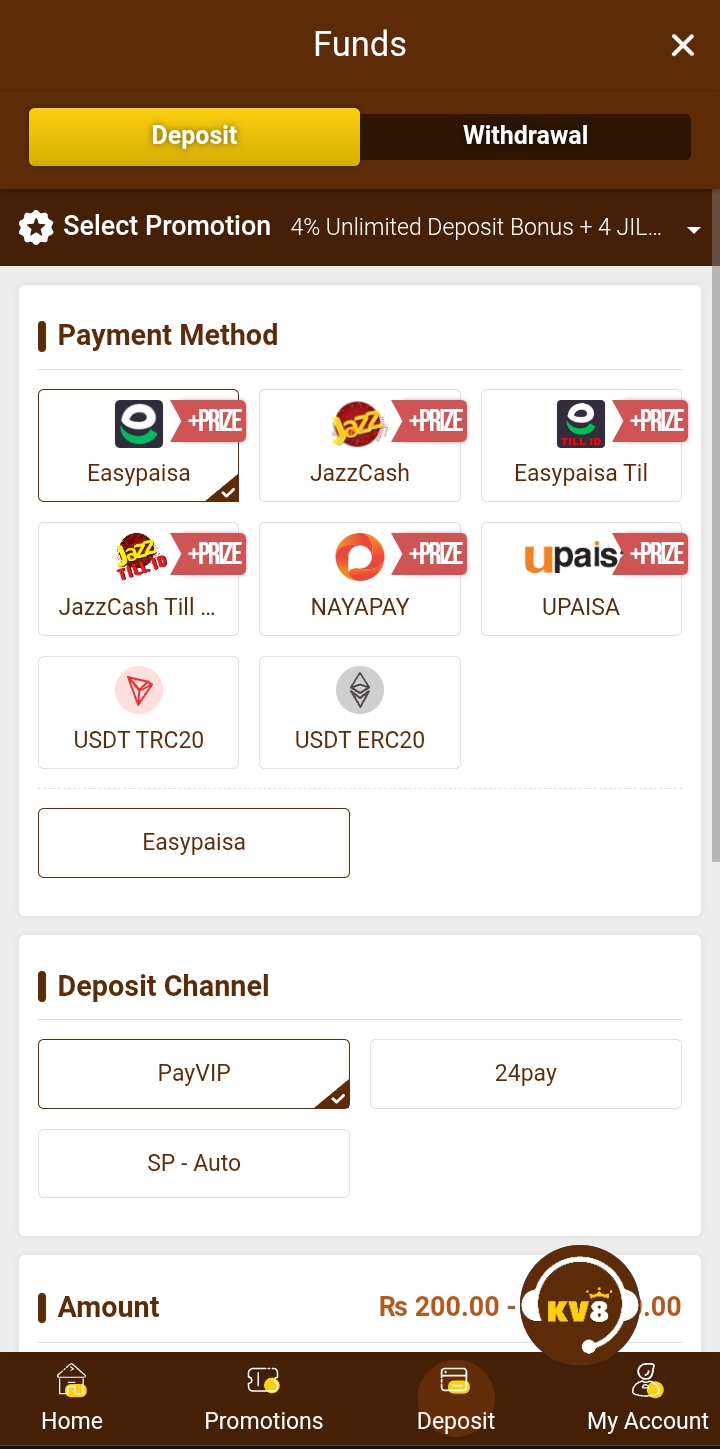Pick JazzCash Till payment method
Viewport: 720px width, 1449px height.
[x=138, y=579]
